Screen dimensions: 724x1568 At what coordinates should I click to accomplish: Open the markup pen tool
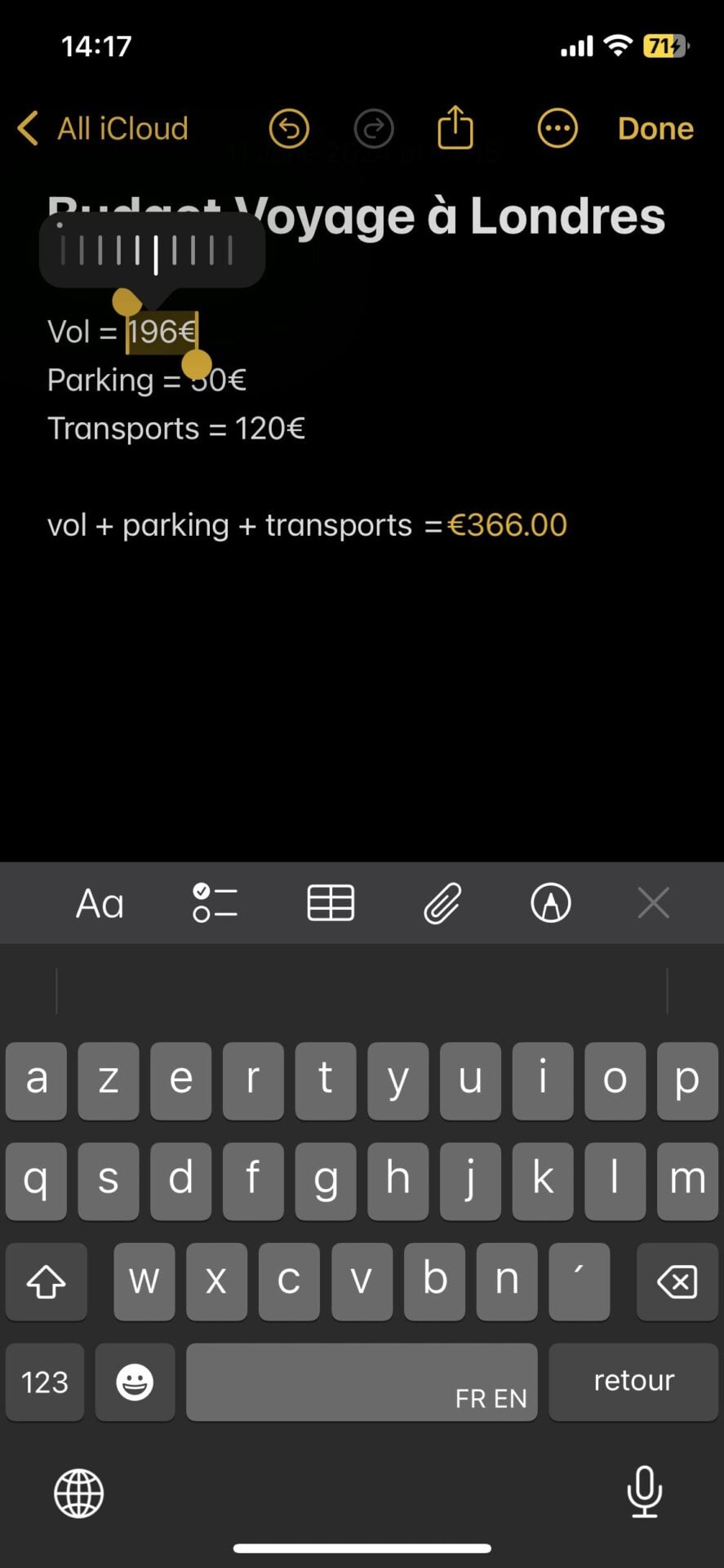[x=551, y=903]
